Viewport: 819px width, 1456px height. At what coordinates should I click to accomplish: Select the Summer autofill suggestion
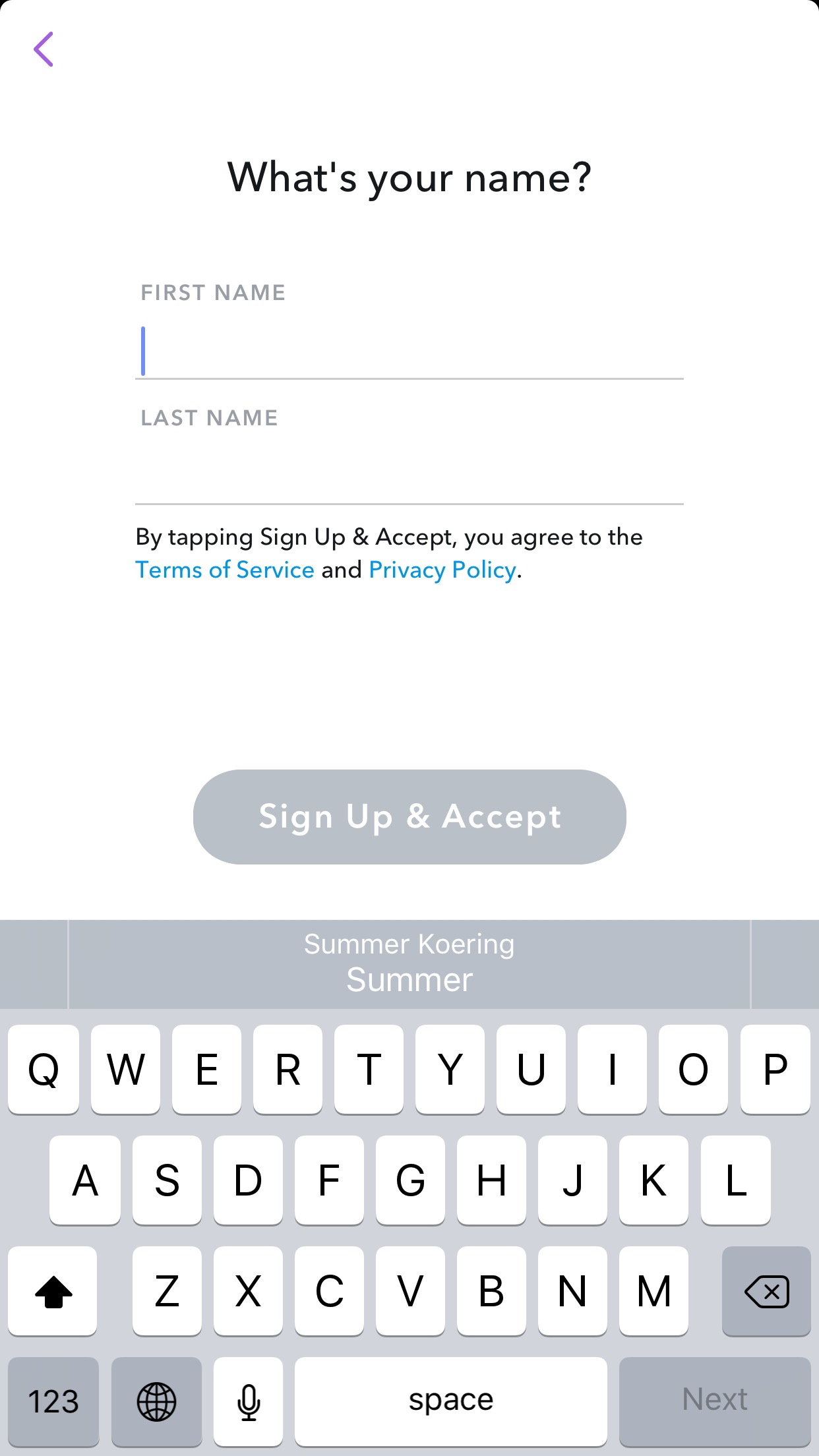pyautogui.click(x=409, y=964)
